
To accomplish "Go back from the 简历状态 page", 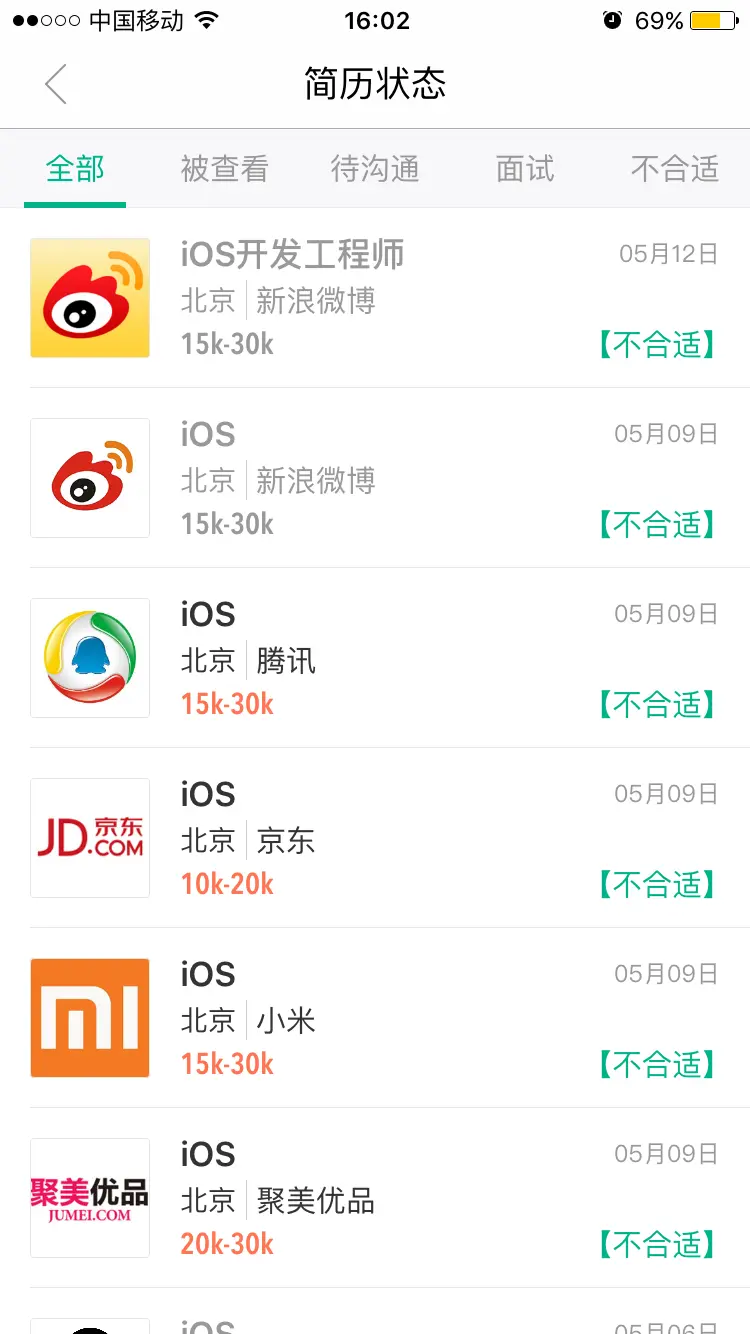I will (56, 84).
